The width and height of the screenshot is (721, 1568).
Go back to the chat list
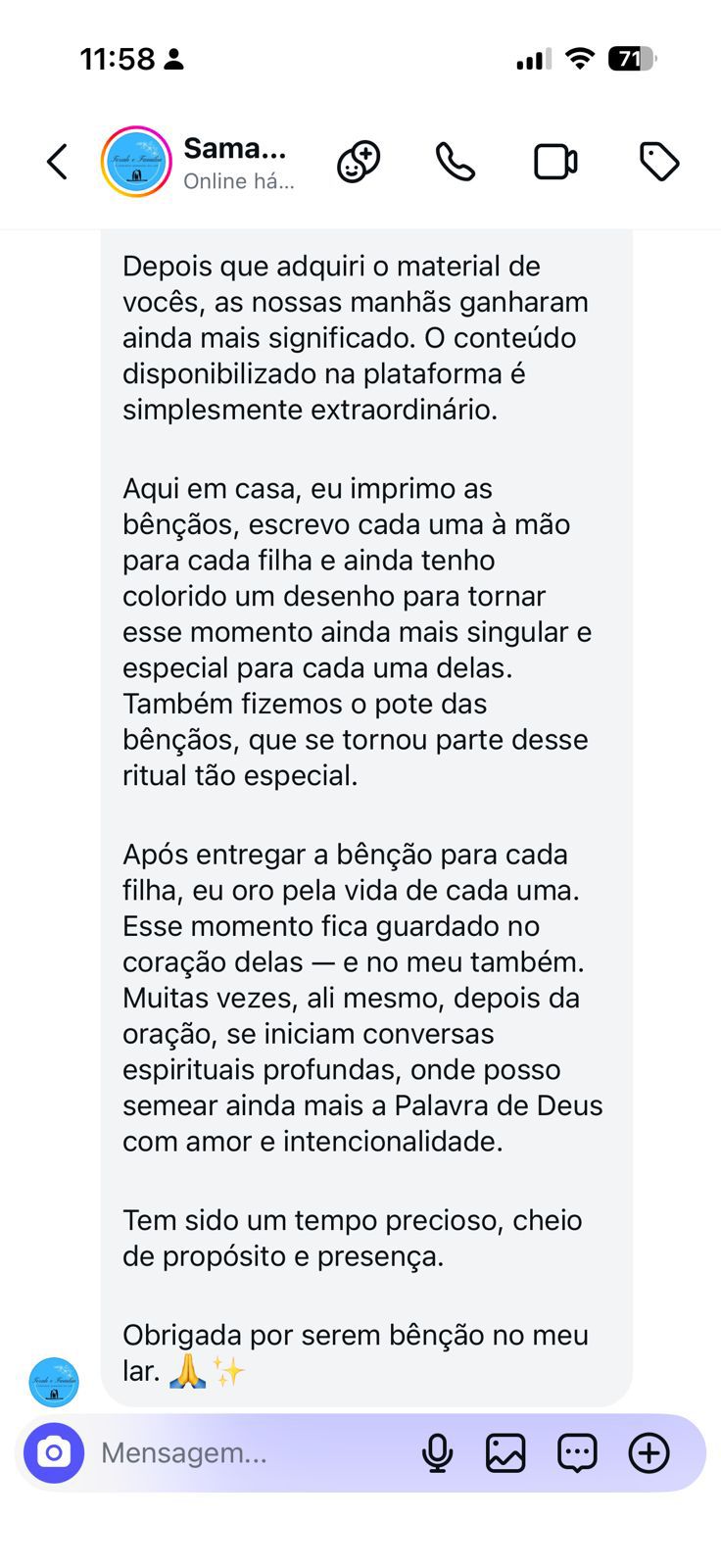[57, 161]
